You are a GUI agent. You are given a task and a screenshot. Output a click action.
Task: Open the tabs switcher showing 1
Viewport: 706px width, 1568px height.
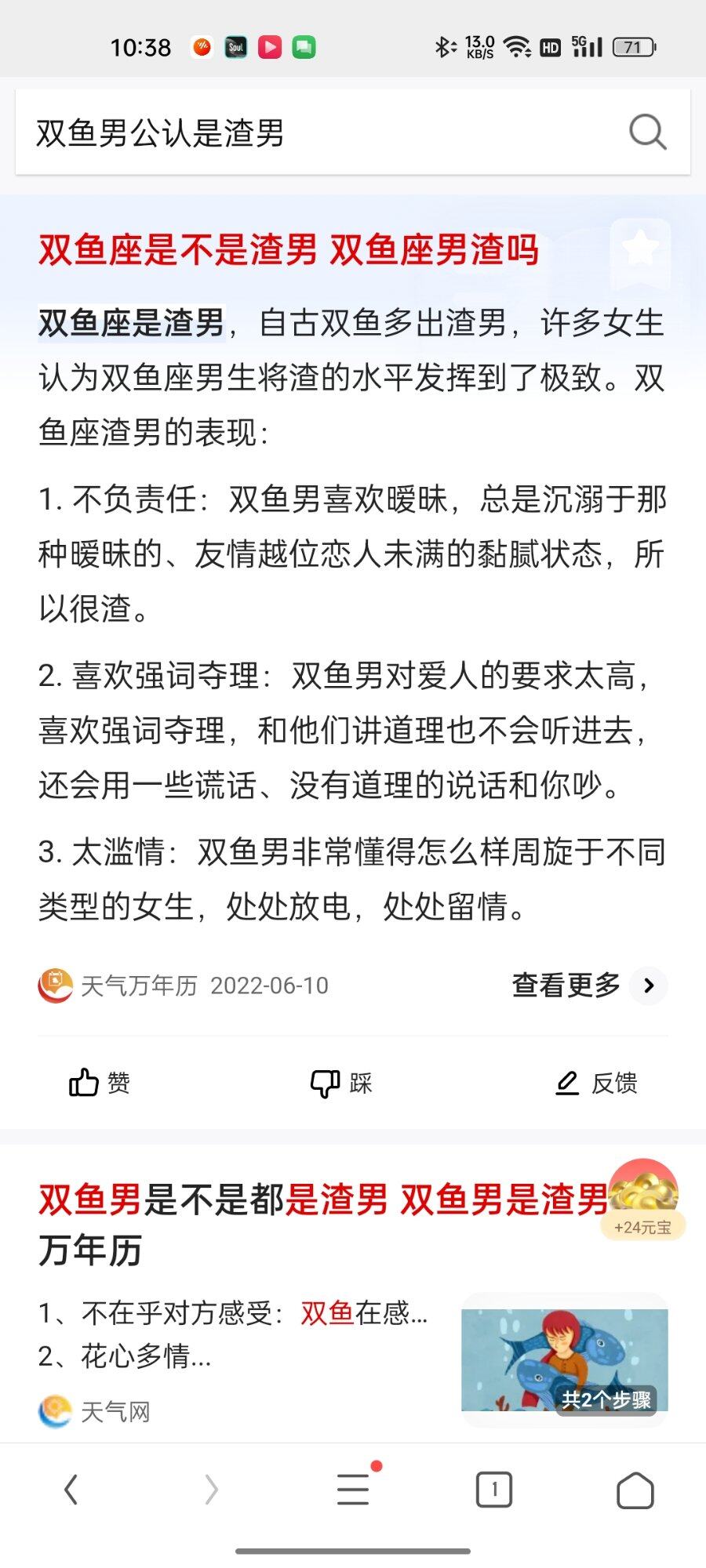click(x=493, y=1490)
